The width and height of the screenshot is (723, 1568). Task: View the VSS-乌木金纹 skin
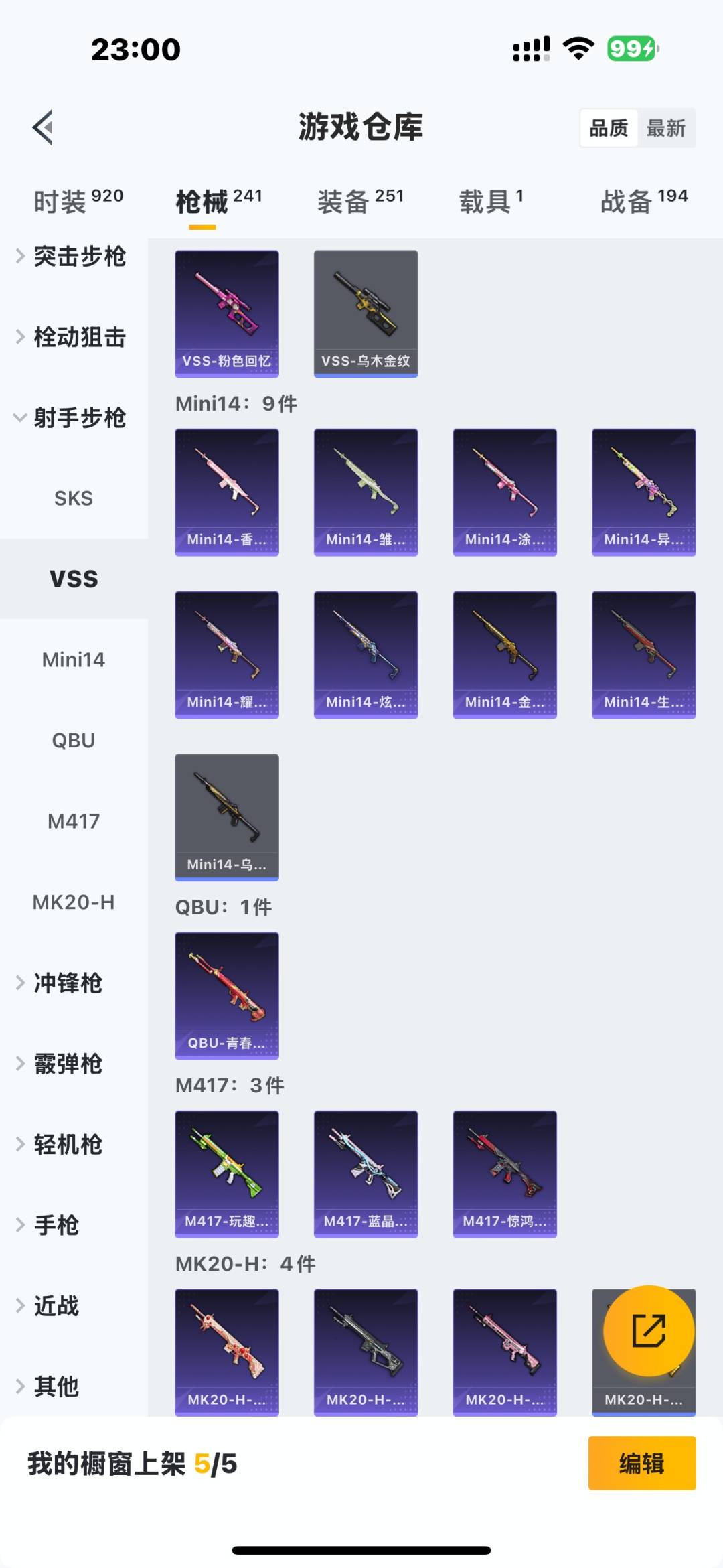coord(366,313)
